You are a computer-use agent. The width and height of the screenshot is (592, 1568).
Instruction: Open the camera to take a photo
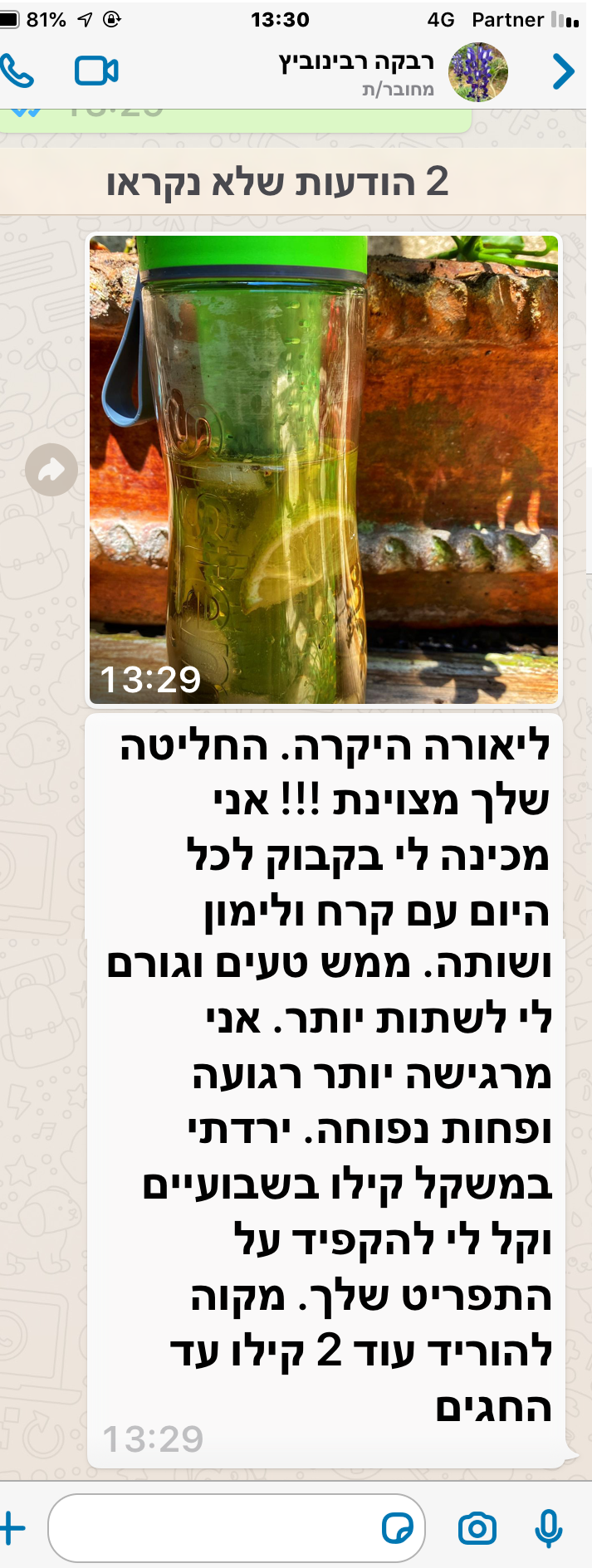(x=477, y=1527)
